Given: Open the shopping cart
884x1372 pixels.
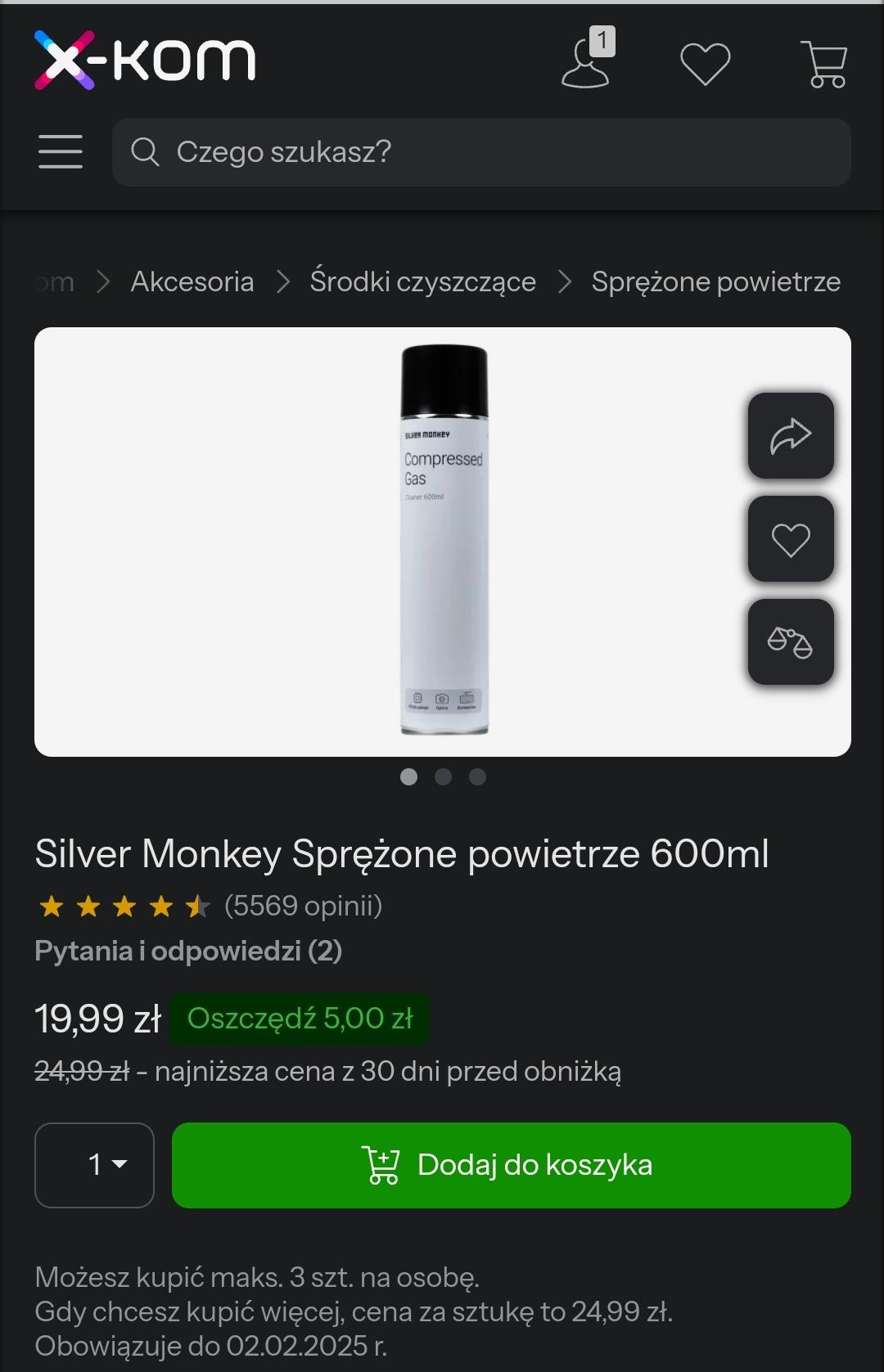Looking at the screenshot, I should [x=825, y=64].
